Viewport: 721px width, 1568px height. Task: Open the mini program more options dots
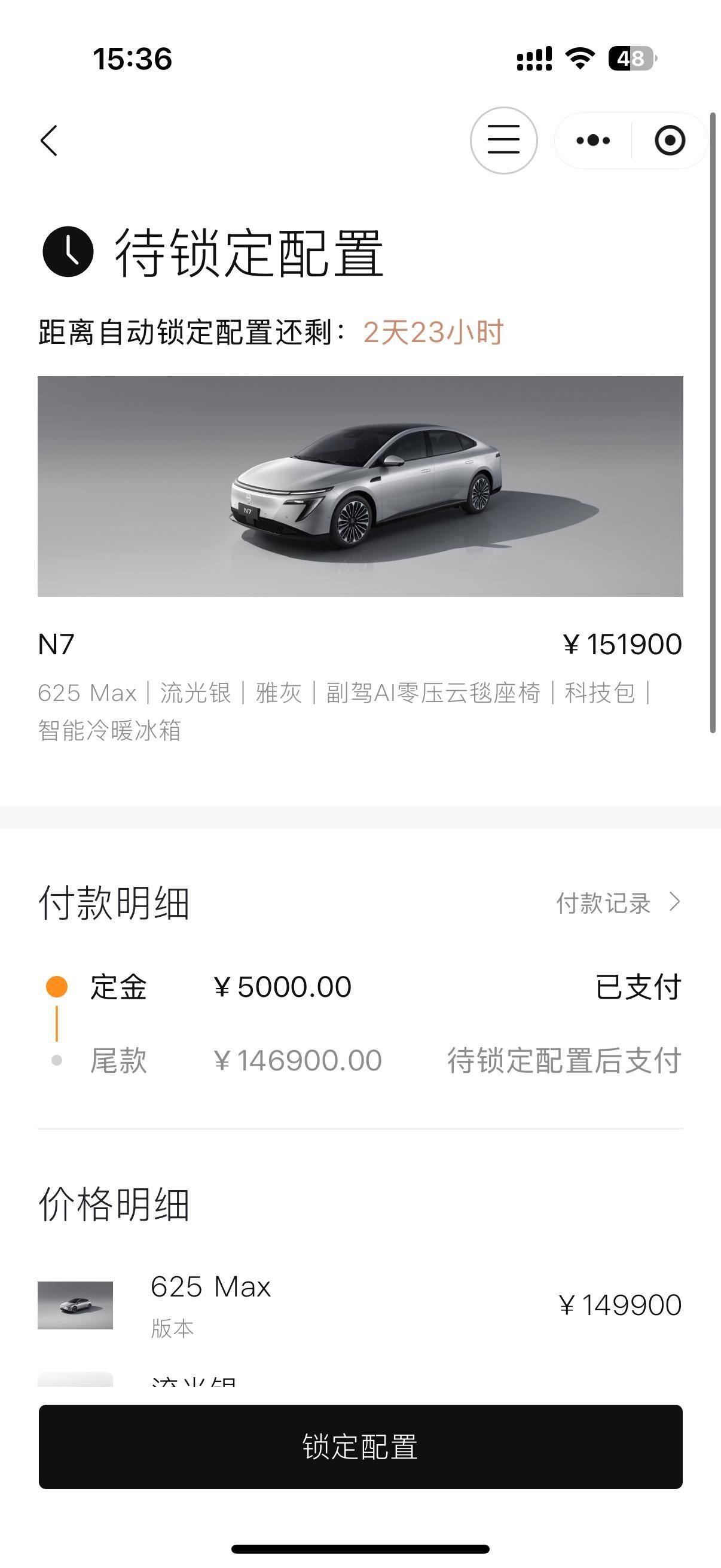[x=593, y=141]
